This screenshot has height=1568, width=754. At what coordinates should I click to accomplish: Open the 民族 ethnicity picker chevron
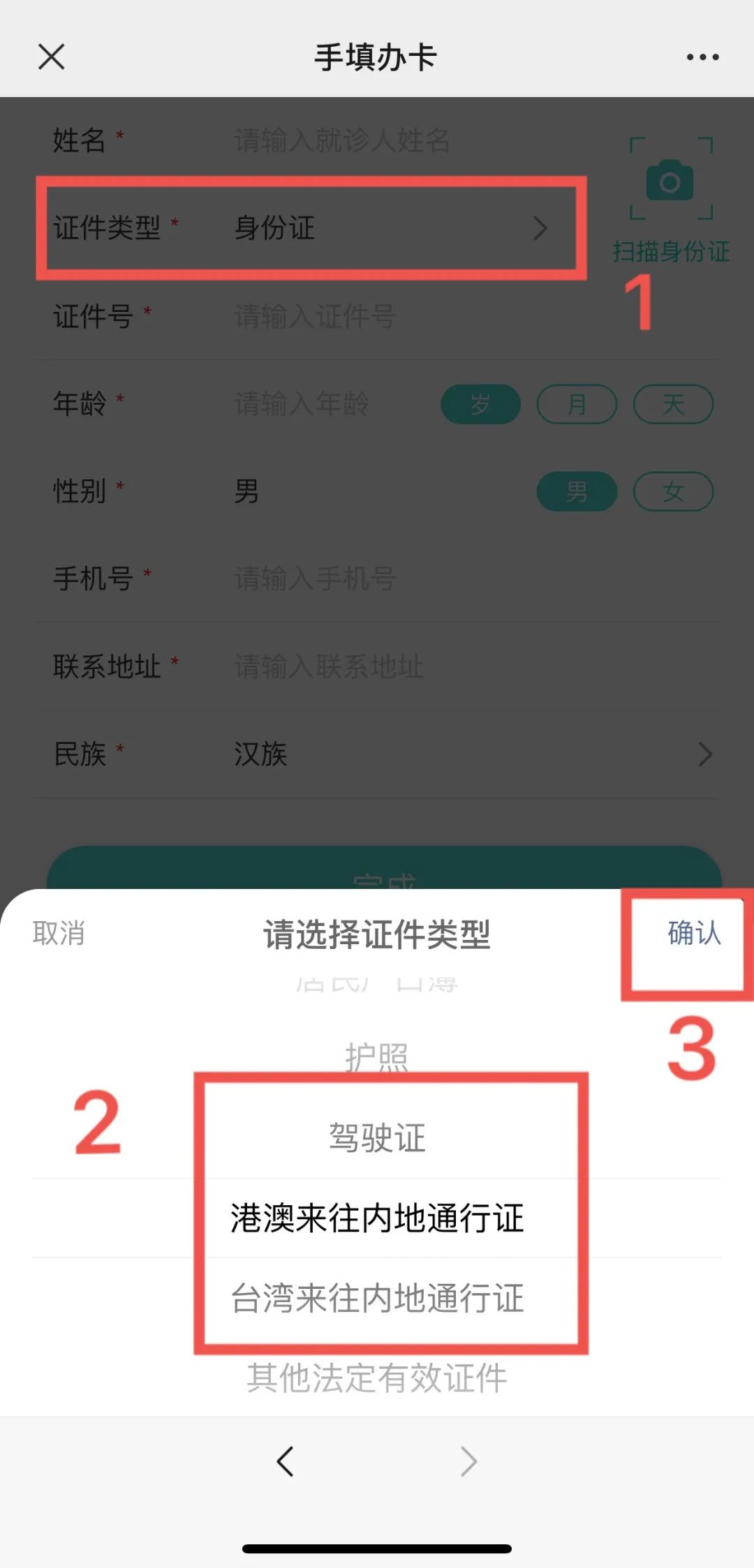pos(705,754)
